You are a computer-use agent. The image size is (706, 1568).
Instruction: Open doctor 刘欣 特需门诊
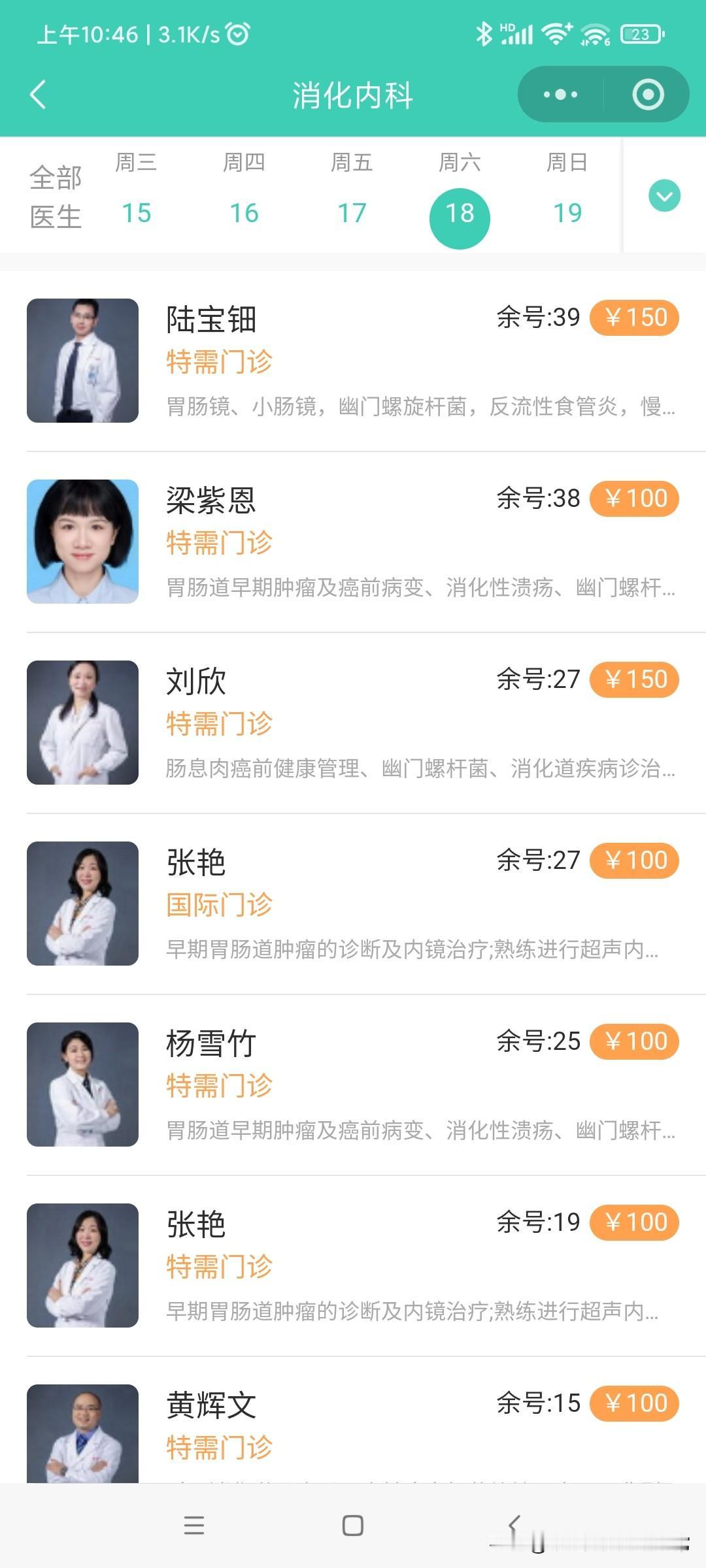(353, 723)
